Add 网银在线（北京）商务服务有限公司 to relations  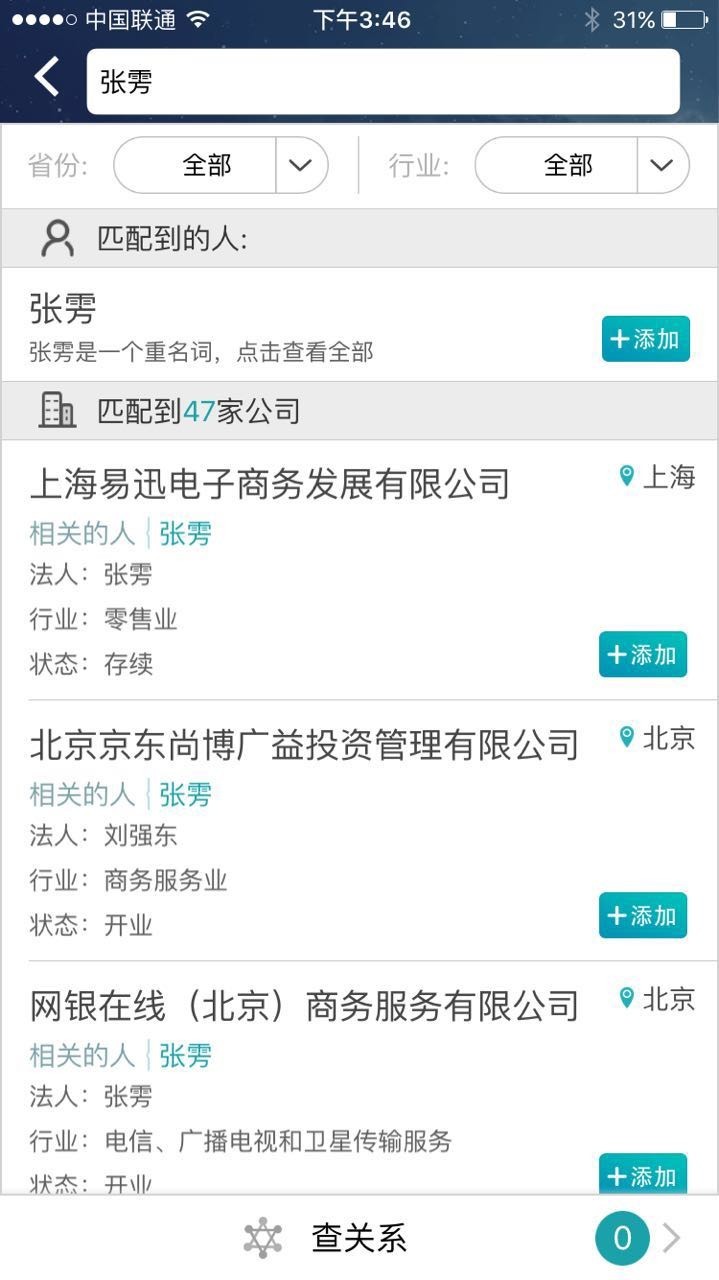(643, 1174)
